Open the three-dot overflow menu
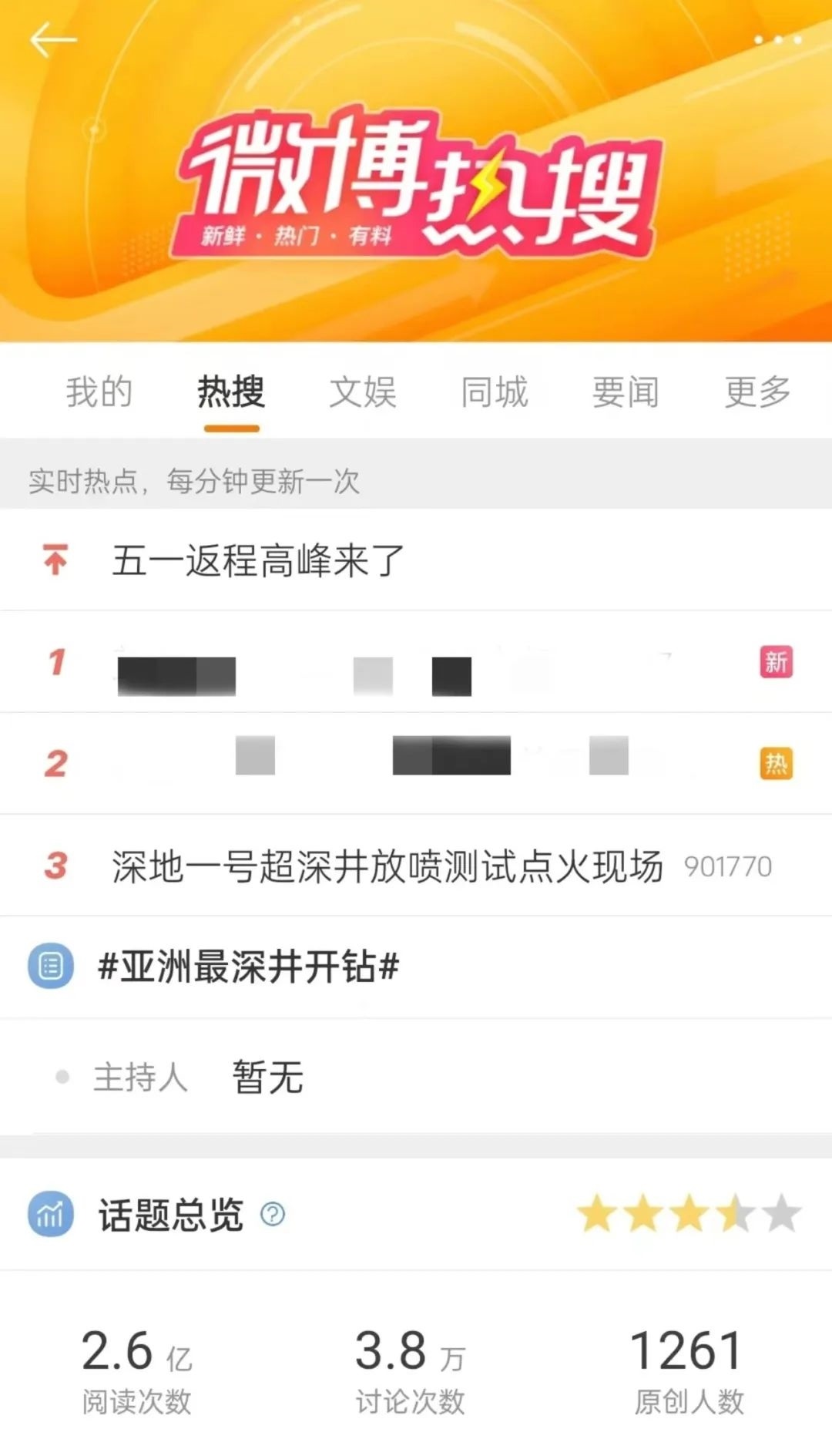 point(777,39)
